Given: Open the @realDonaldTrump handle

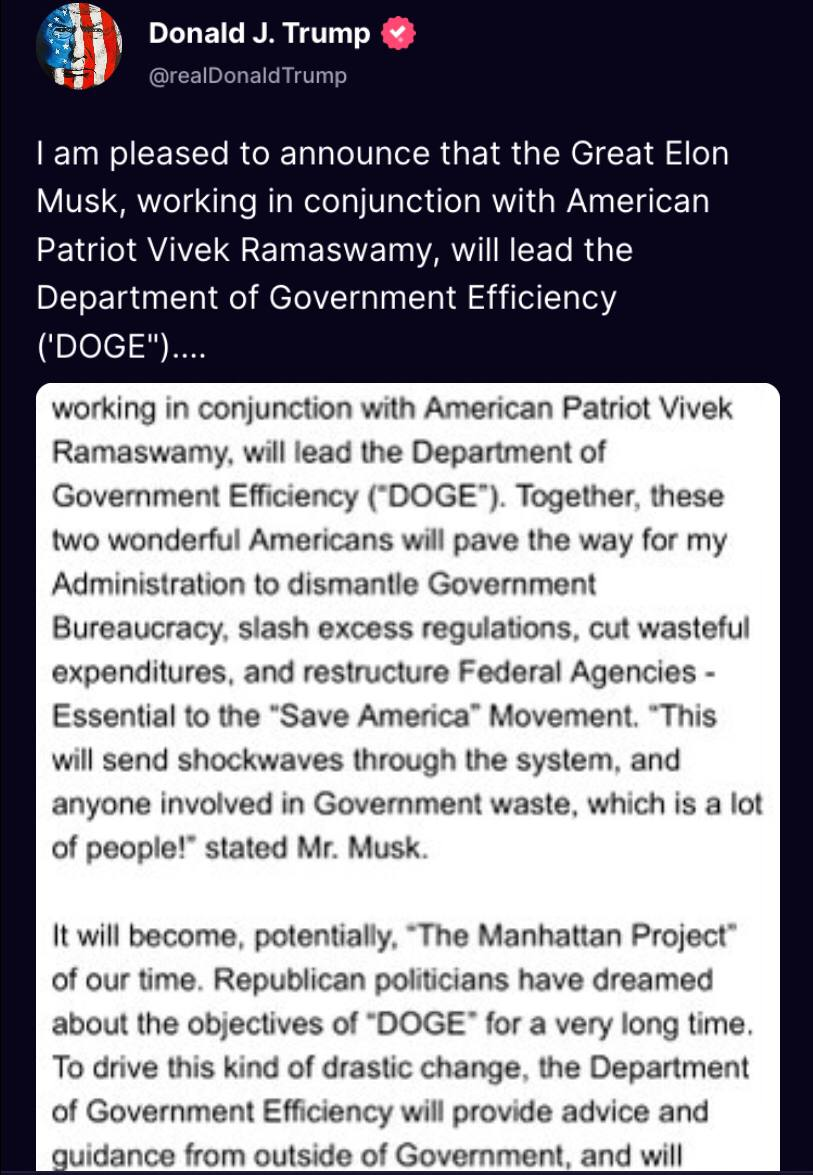Looking at the screenshot, I should pyautogui.click(x=247, y=76).
